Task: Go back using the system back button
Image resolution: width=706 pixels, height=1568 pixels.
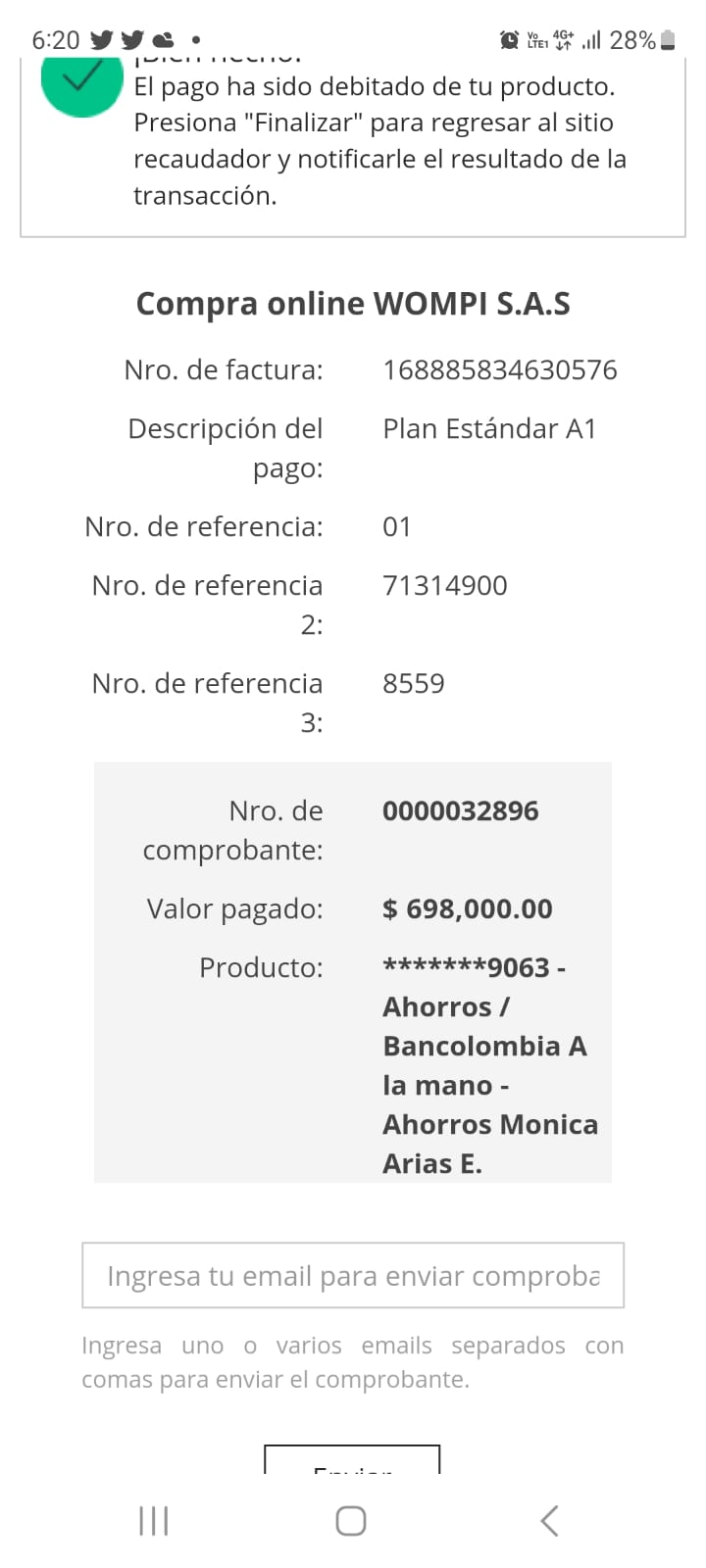Action: 549,1520
